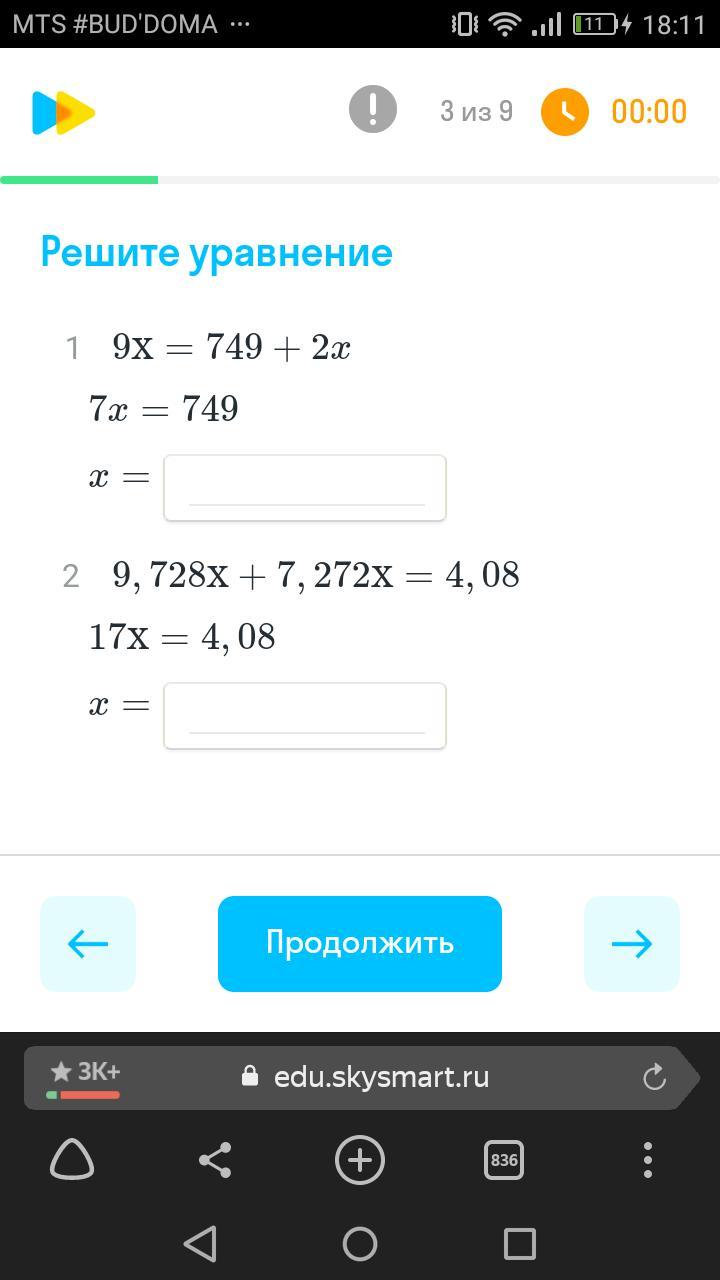720x1280 pixels.
Task: Tap the exclamation report icon
Action: tap(373, 109)
